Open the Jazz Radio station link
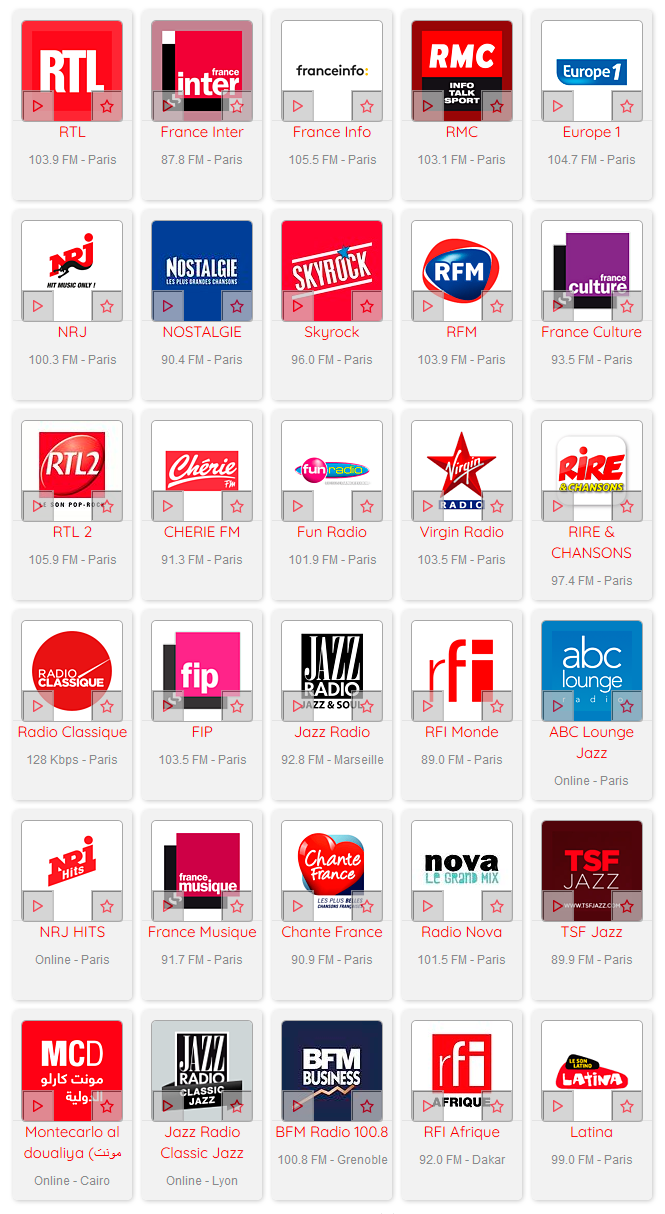The image size is (665, 1214). tap(332, 732)
